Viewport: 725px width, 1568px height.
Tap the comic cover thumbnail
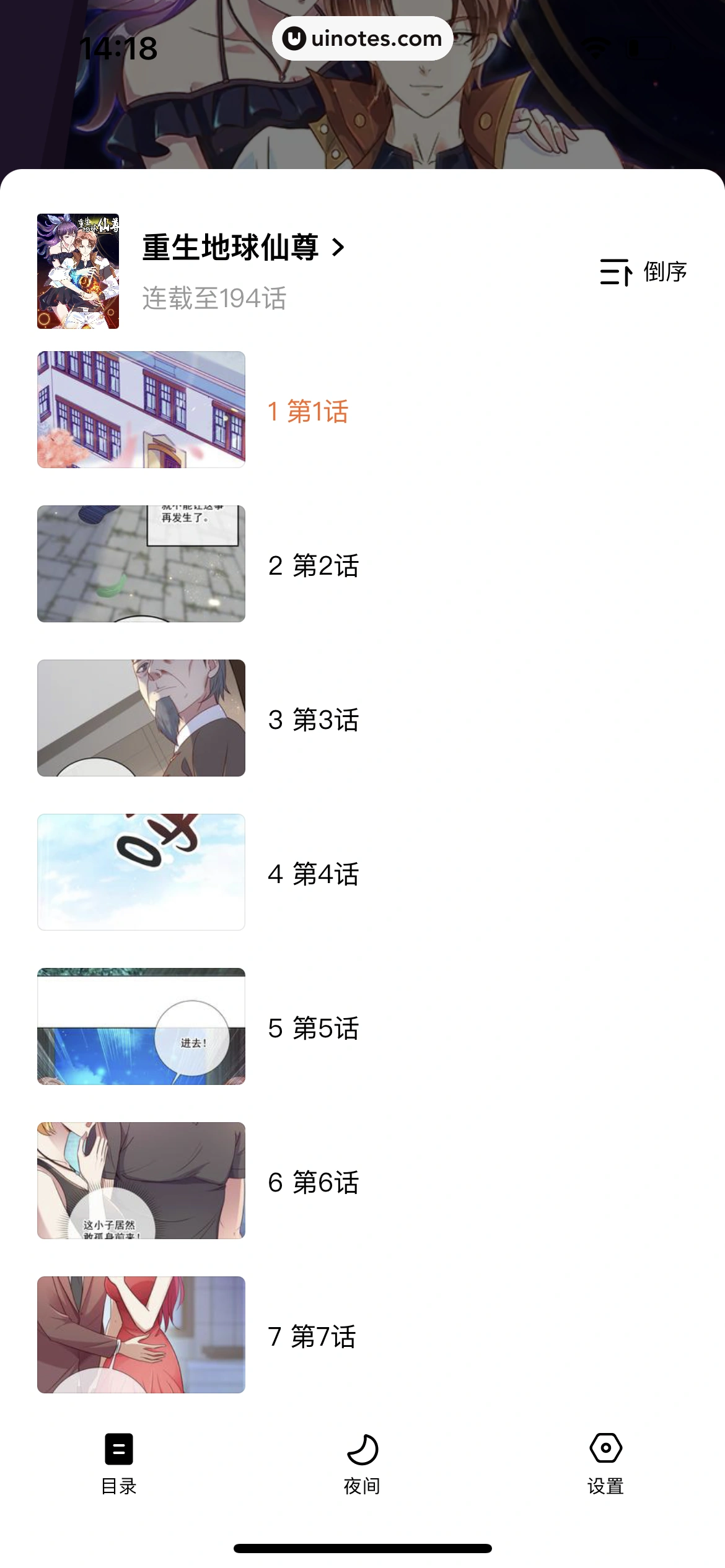click(x=78, y=271)
